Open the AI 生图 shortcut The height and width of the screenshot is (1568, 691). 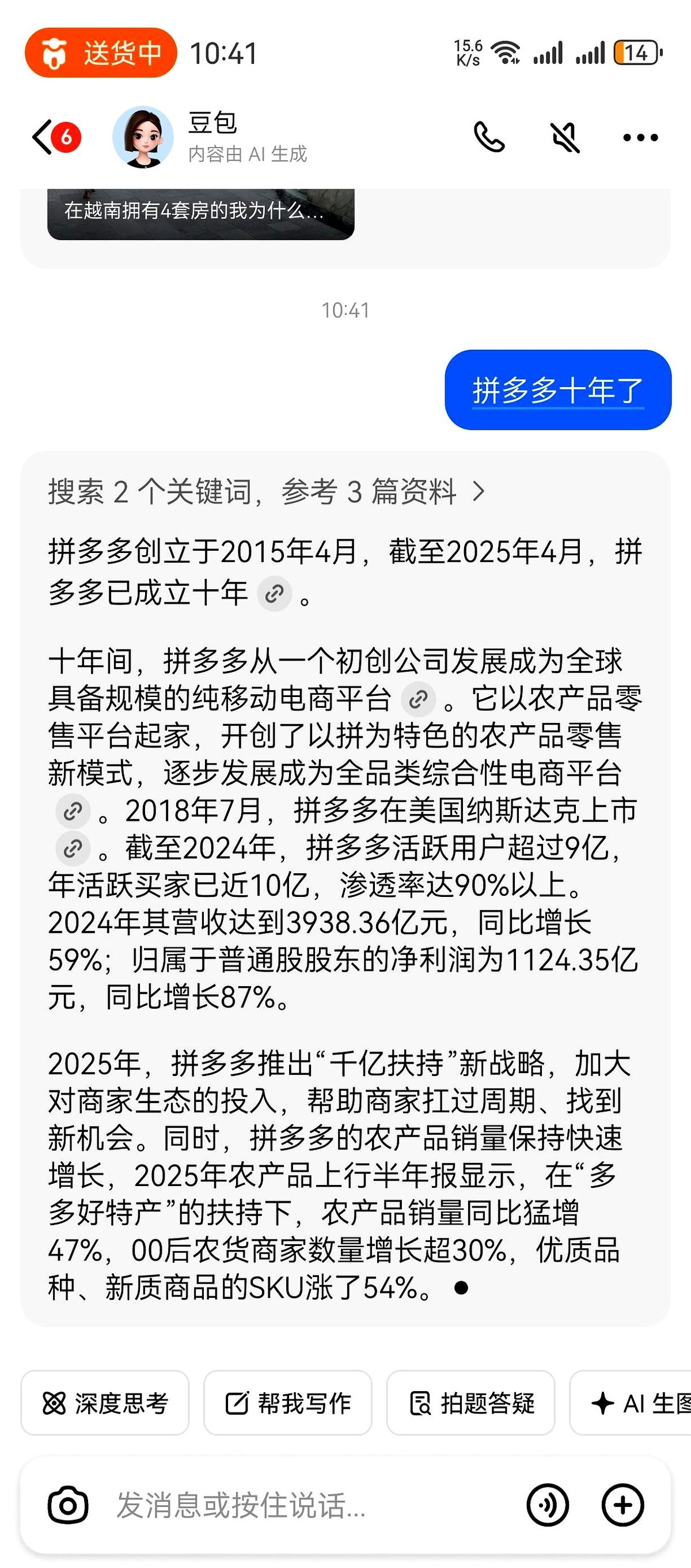639,1403
